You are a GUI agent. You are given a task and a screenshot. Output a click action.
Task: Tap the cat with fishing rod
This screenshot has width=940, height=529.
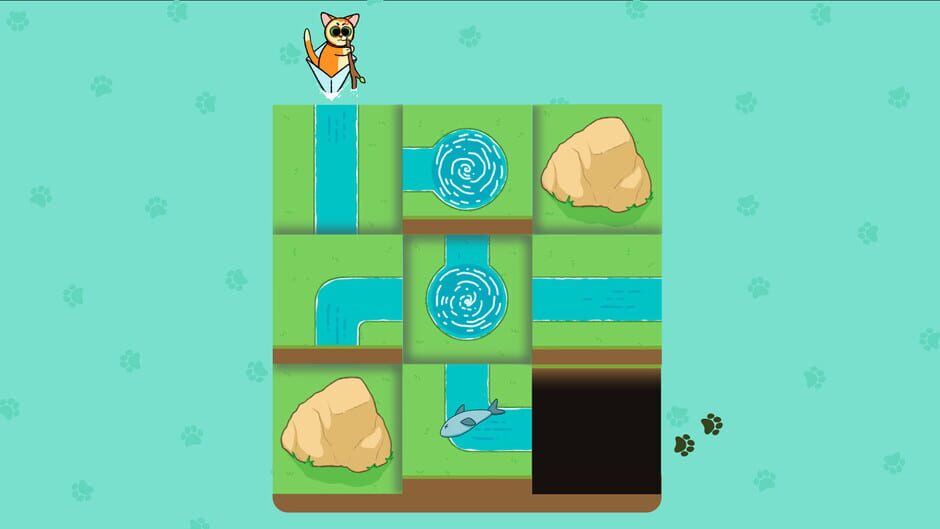tap(337, 50)
